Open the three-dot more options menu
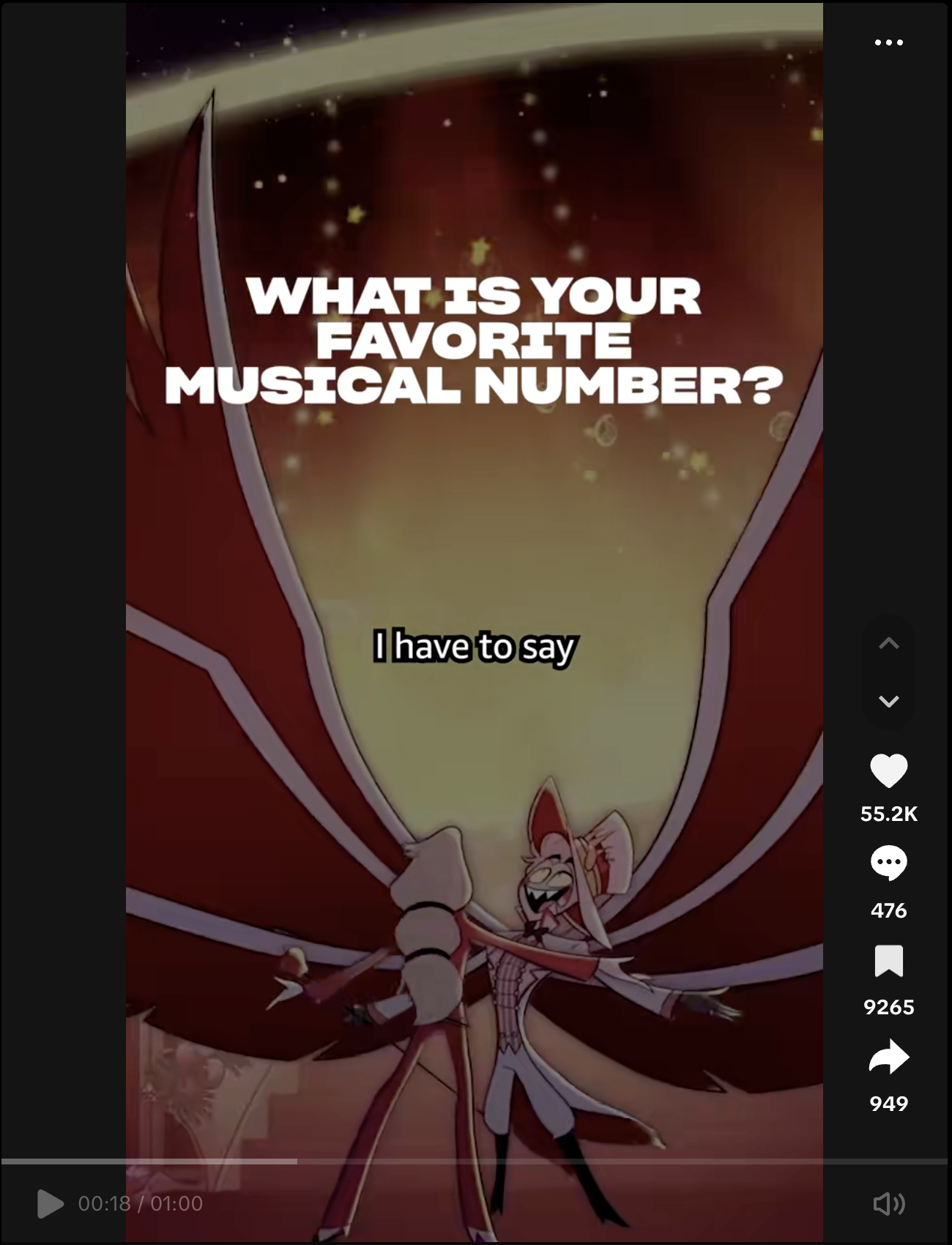Screen dimensions: 952x1245 (x=888, y=42)
